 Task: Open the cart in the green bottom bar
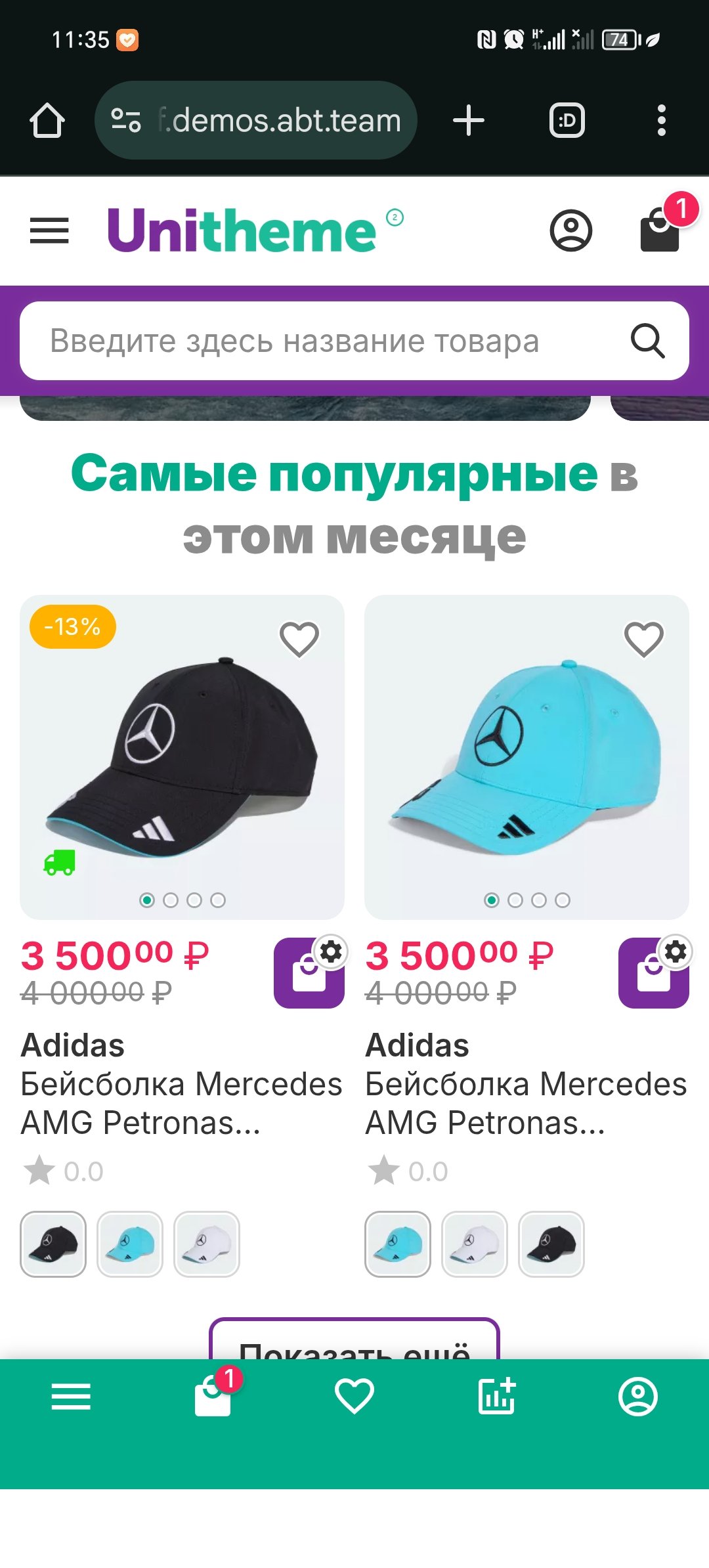pyautogui.click(x=213, y=1396)
